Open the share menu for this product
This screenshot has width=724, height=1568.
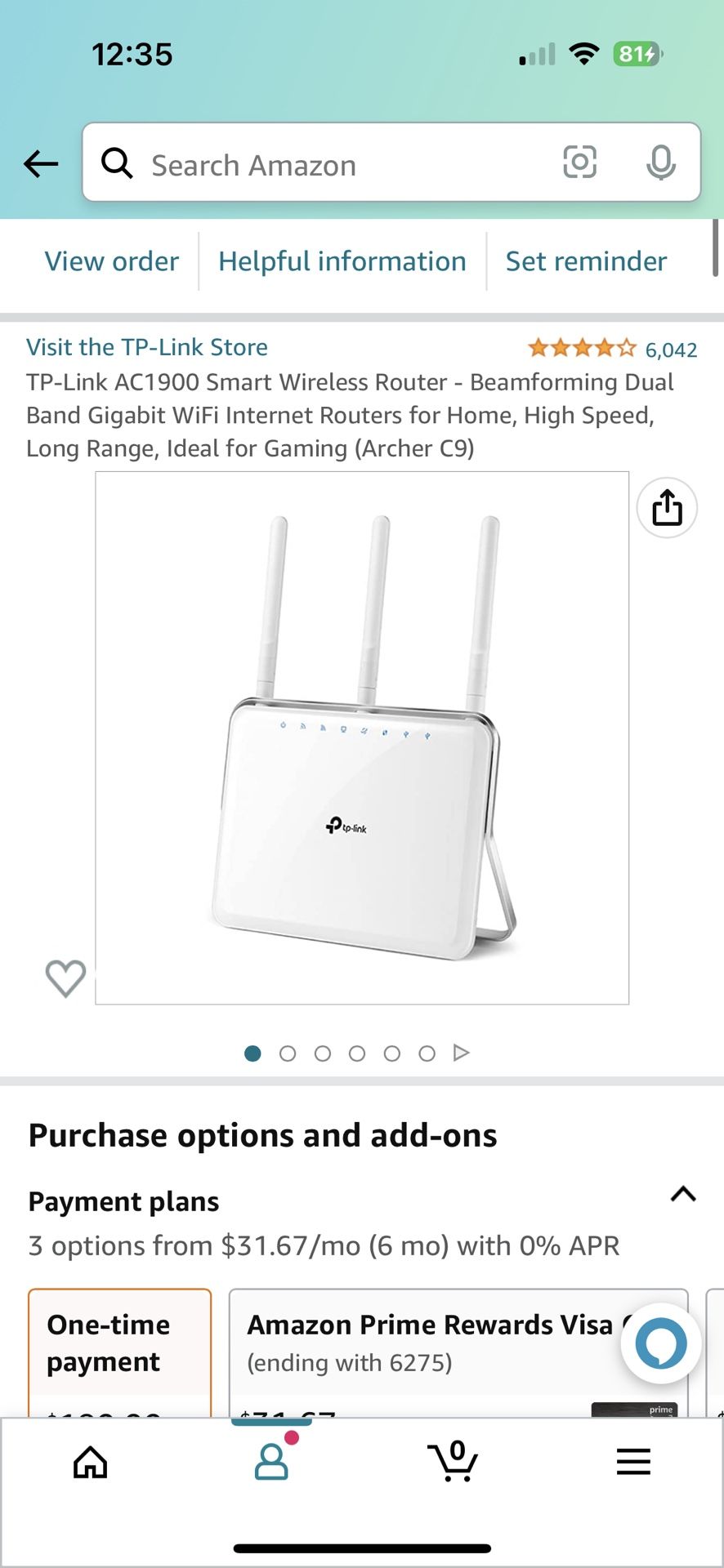click(667, 507)
